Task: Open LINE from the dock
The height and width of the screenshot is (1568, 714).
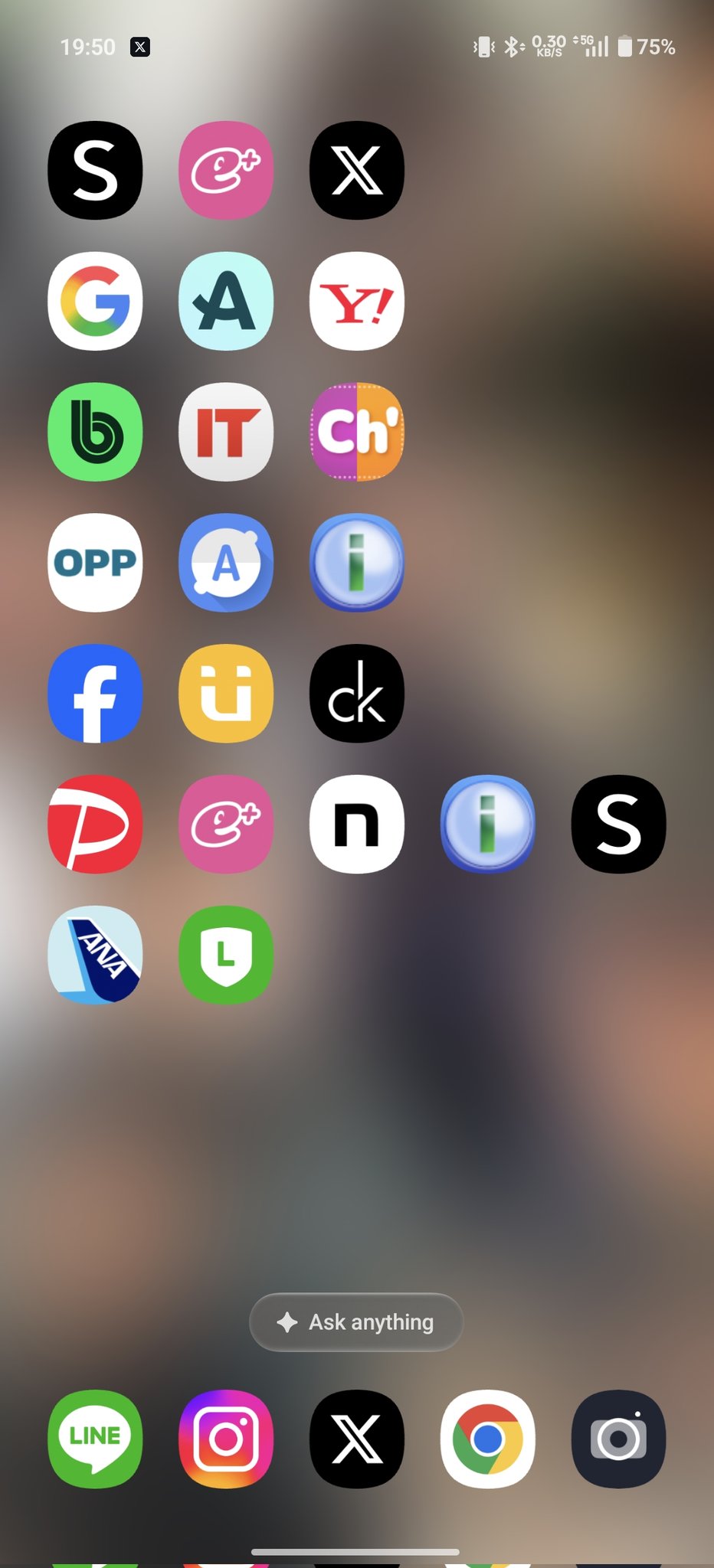Action: tap(95, 1439)
